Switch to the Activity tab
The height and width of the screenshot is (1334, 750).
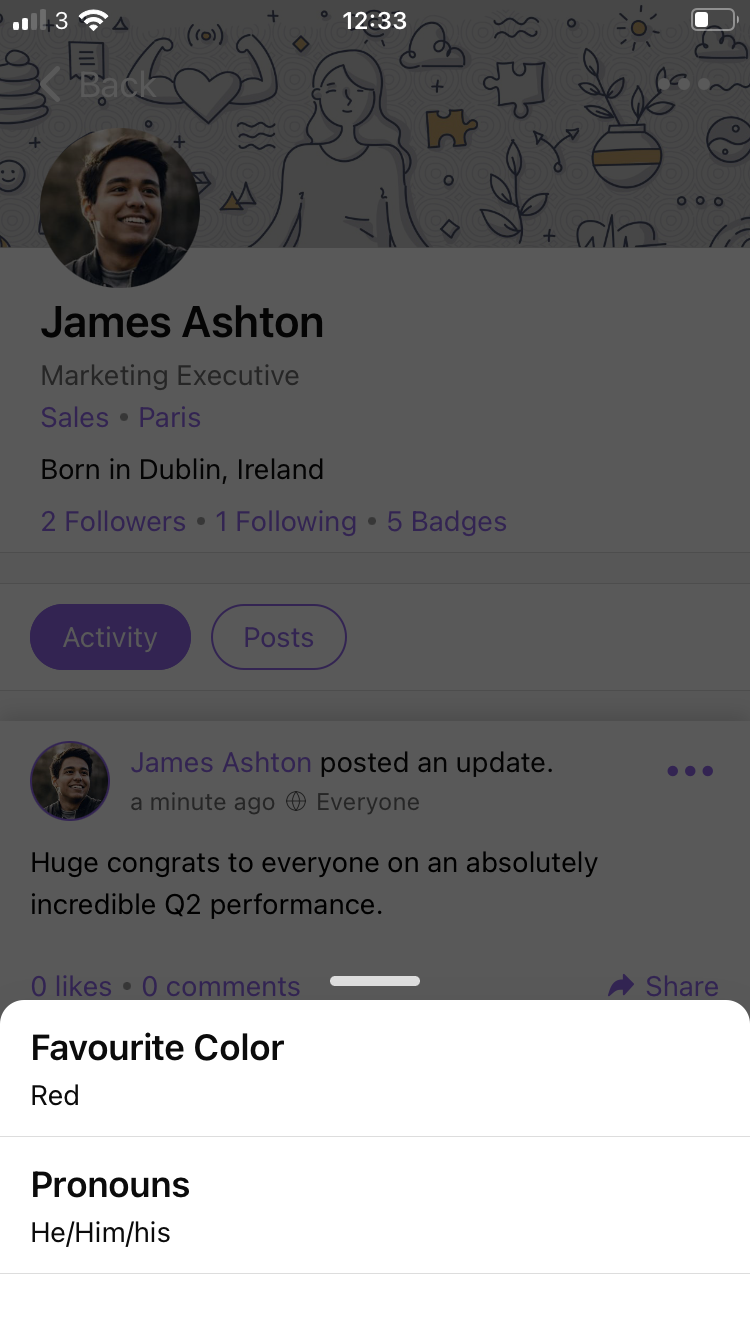tap(110, 637)
